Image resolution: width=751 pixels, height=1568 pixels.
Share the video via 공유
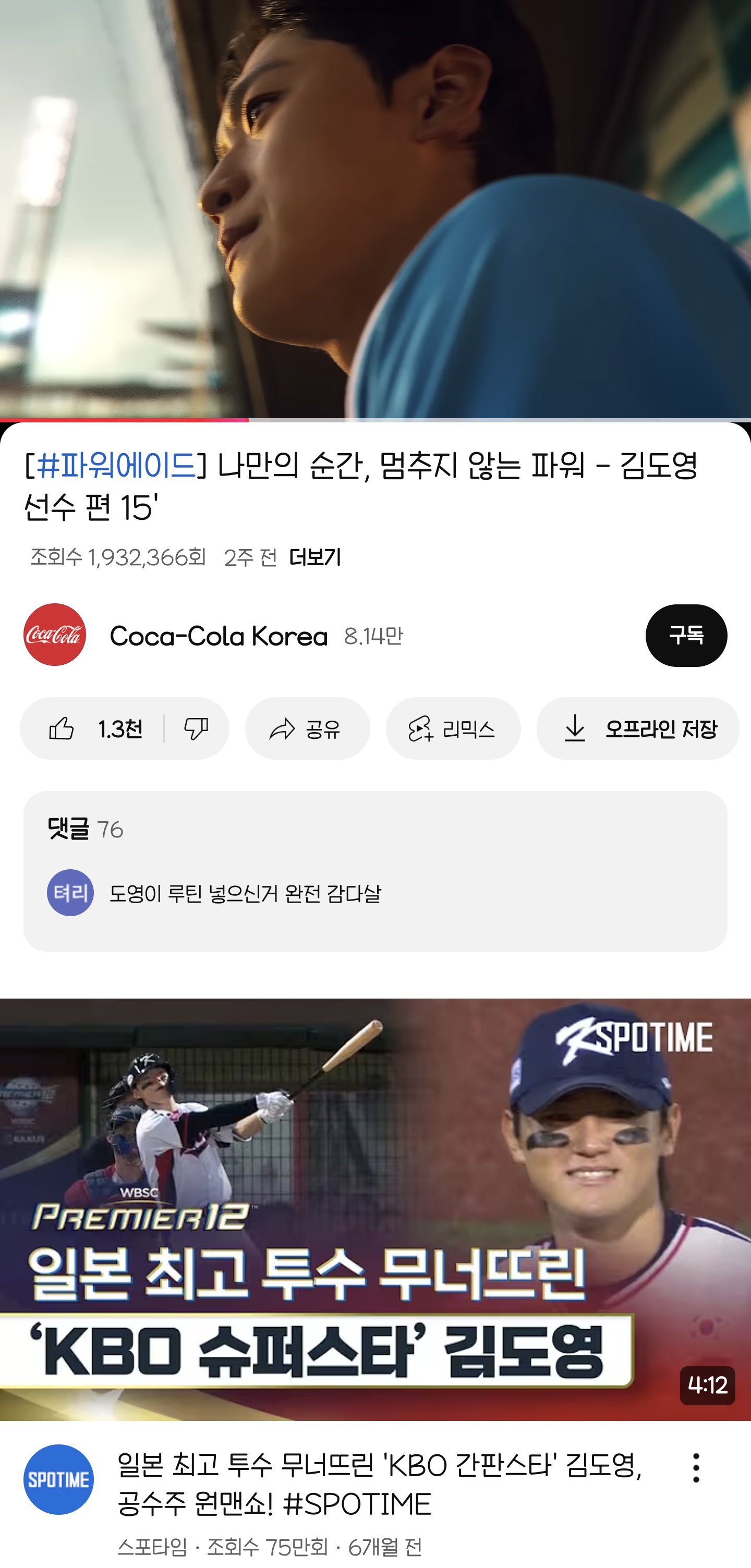tap(307, 728)
